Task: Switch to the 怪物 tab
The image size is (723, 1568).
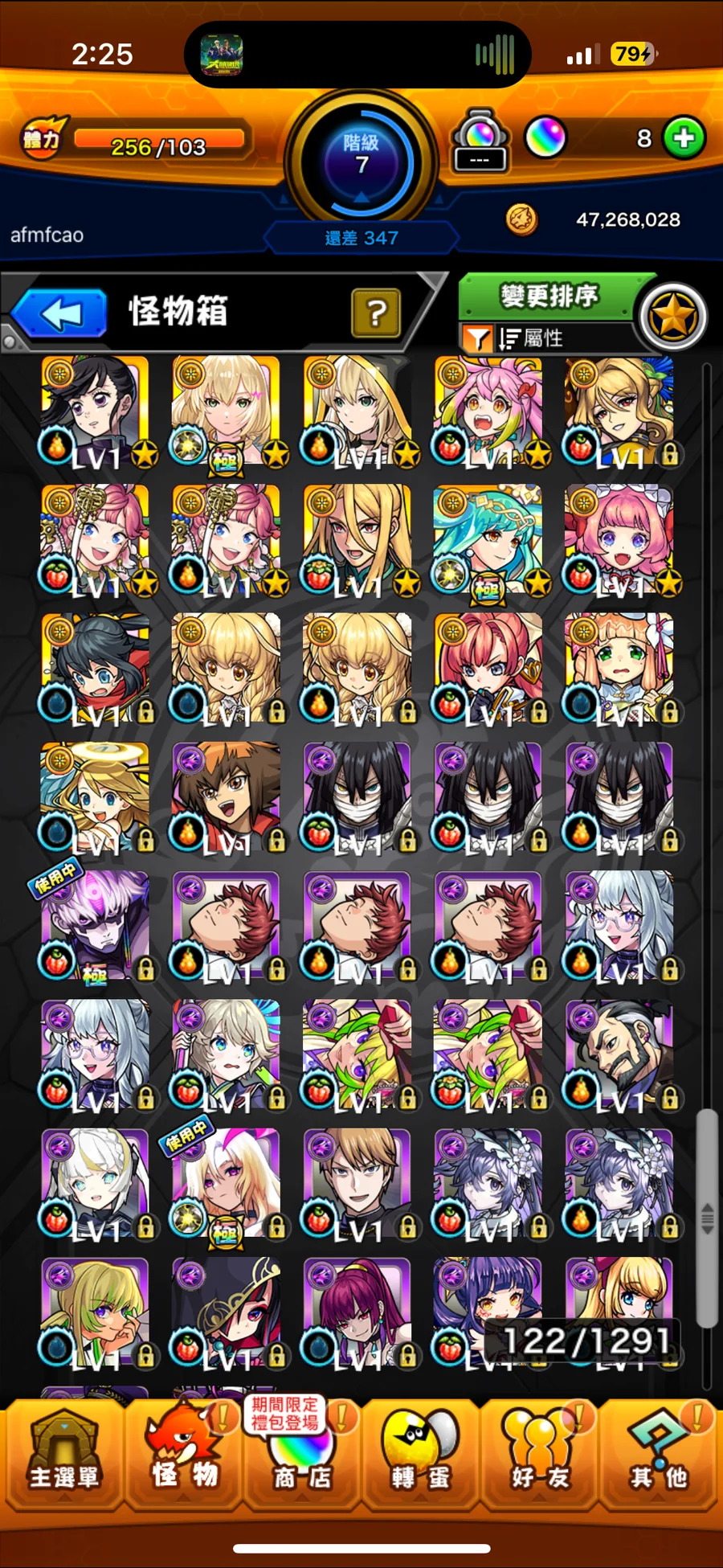Action: [184, 1456]
